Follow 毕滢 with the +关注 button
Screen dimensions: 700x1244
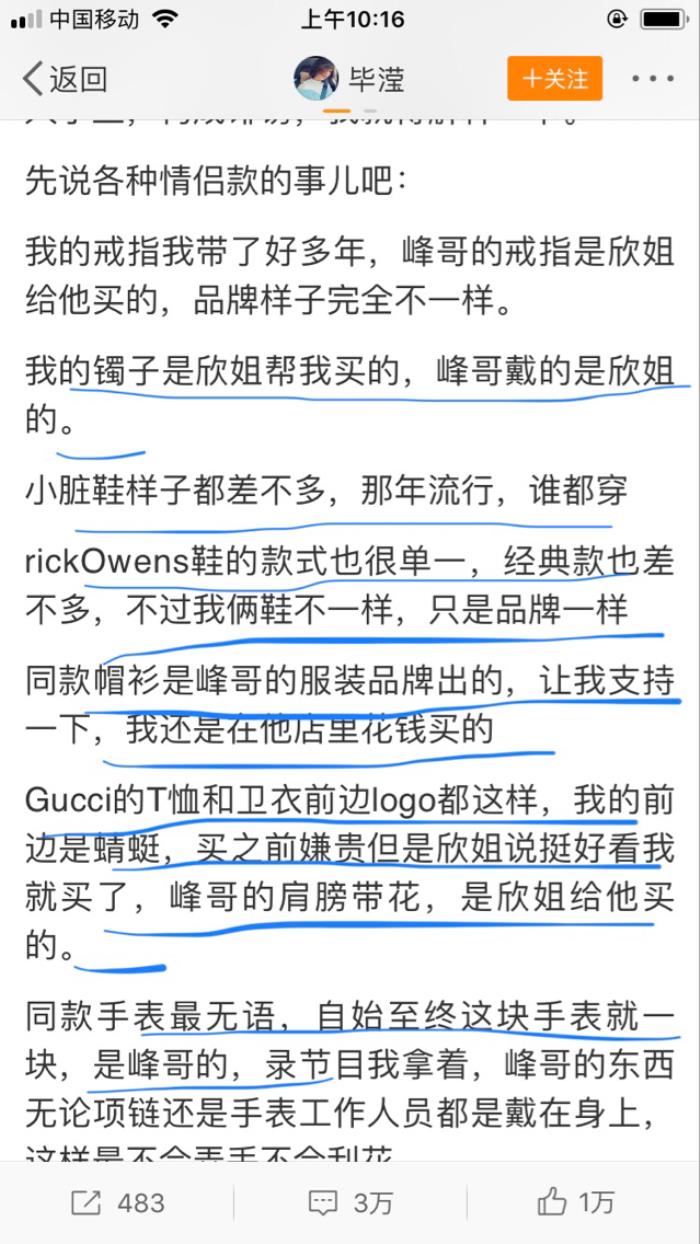click(x=554, y=78)
